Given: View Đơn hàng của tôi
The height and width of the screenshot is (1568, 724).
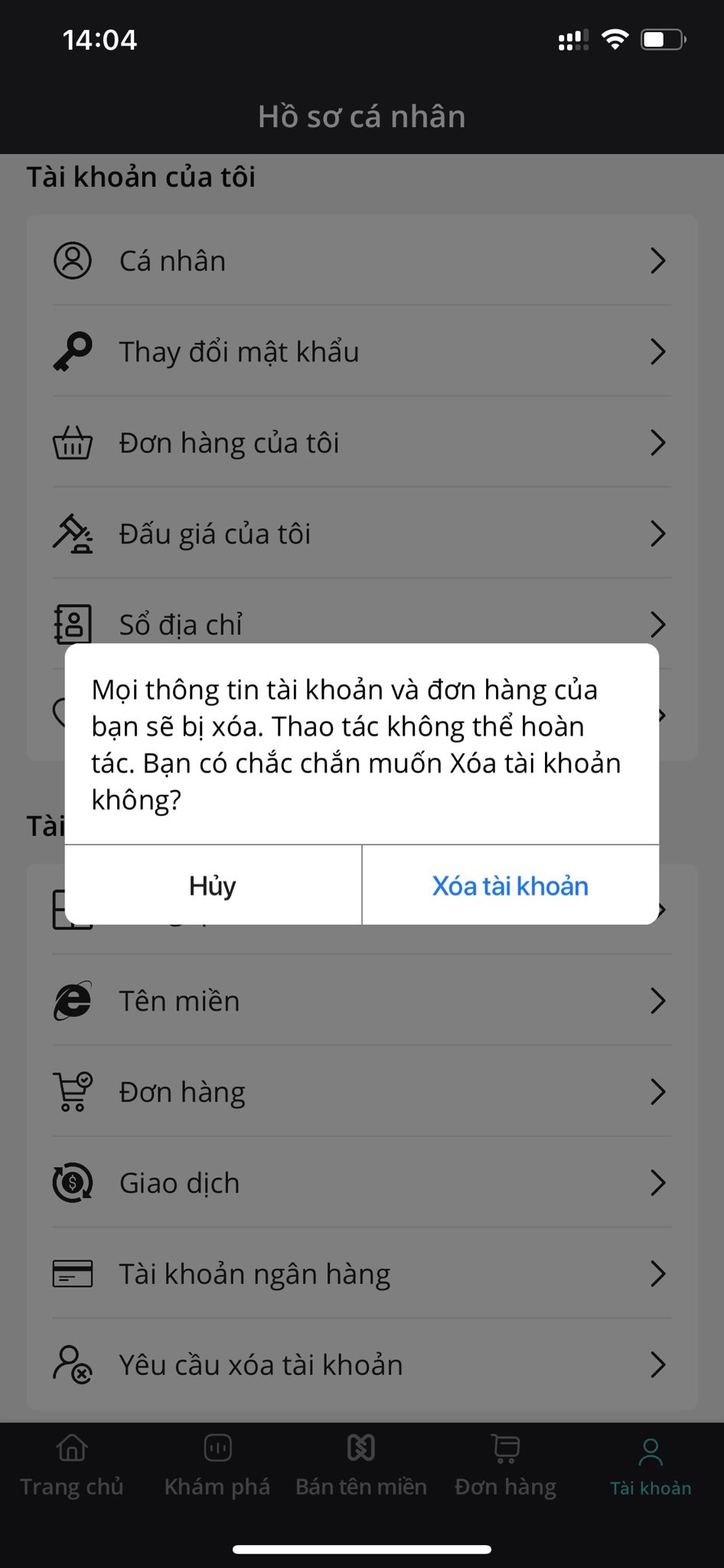Looking at the screenshot, I should pos(361,443).
